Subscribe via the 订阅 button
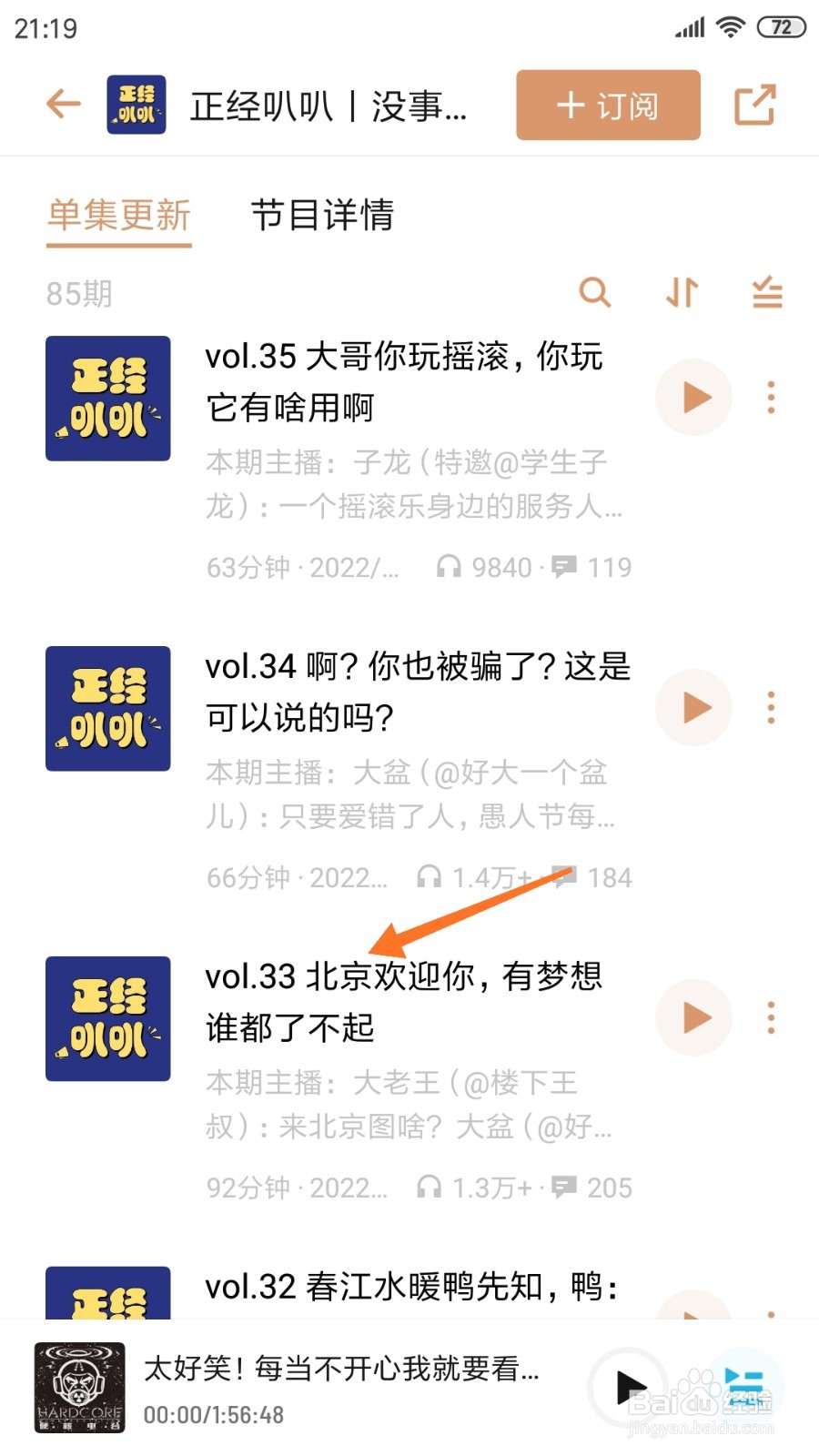Screen dimensions: 819x1456 tap(607, 105)
